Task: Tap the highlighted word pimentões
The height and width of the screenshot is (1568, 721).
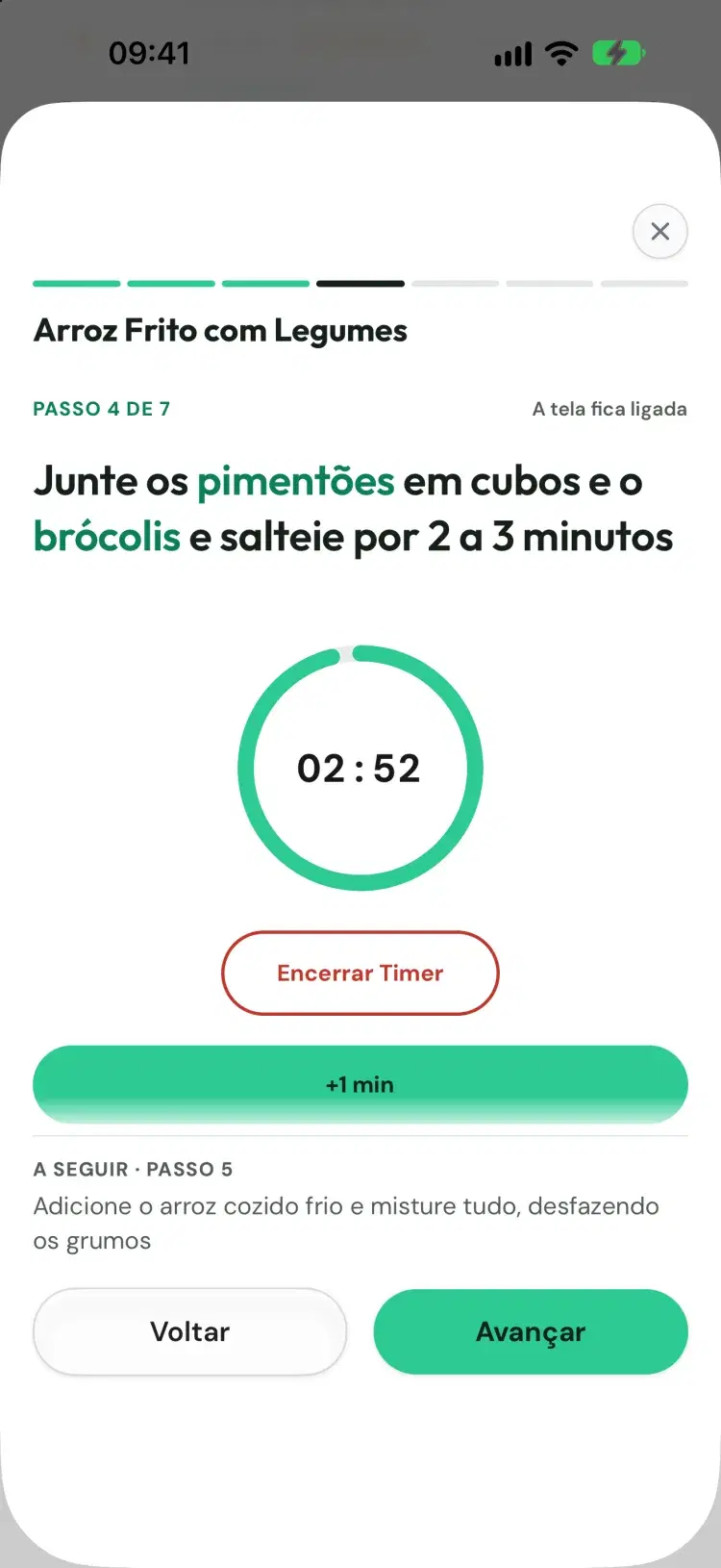Action: 296,481
